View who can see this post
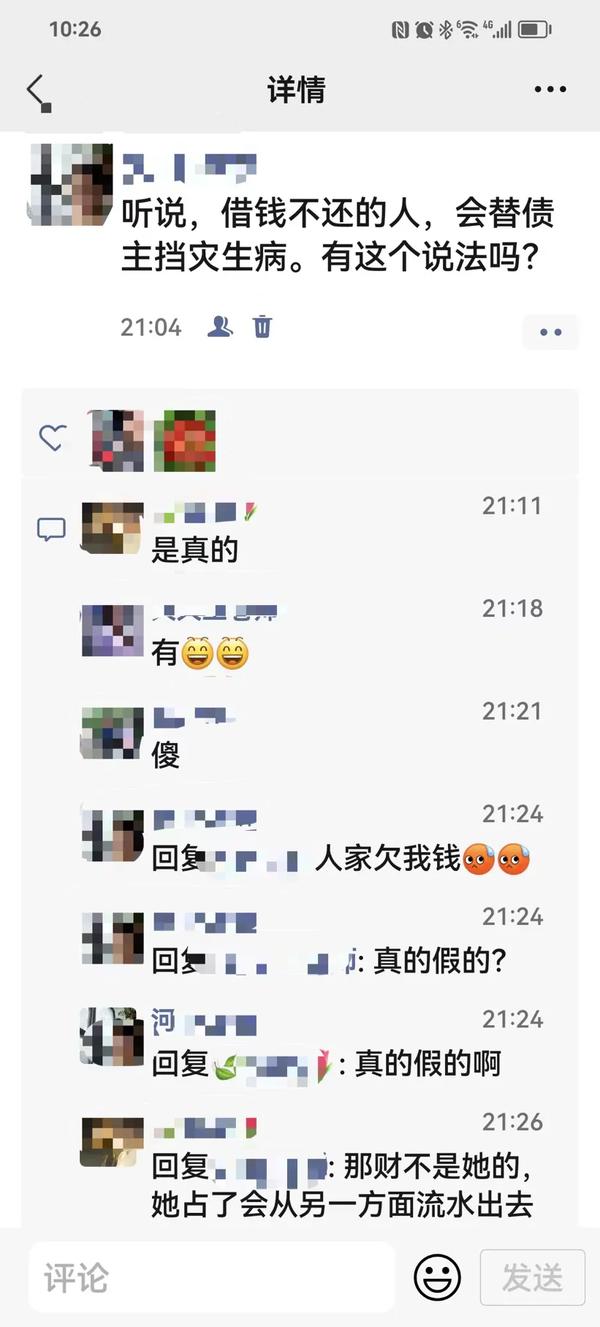 pyautogui.click(x=220, y=326)
